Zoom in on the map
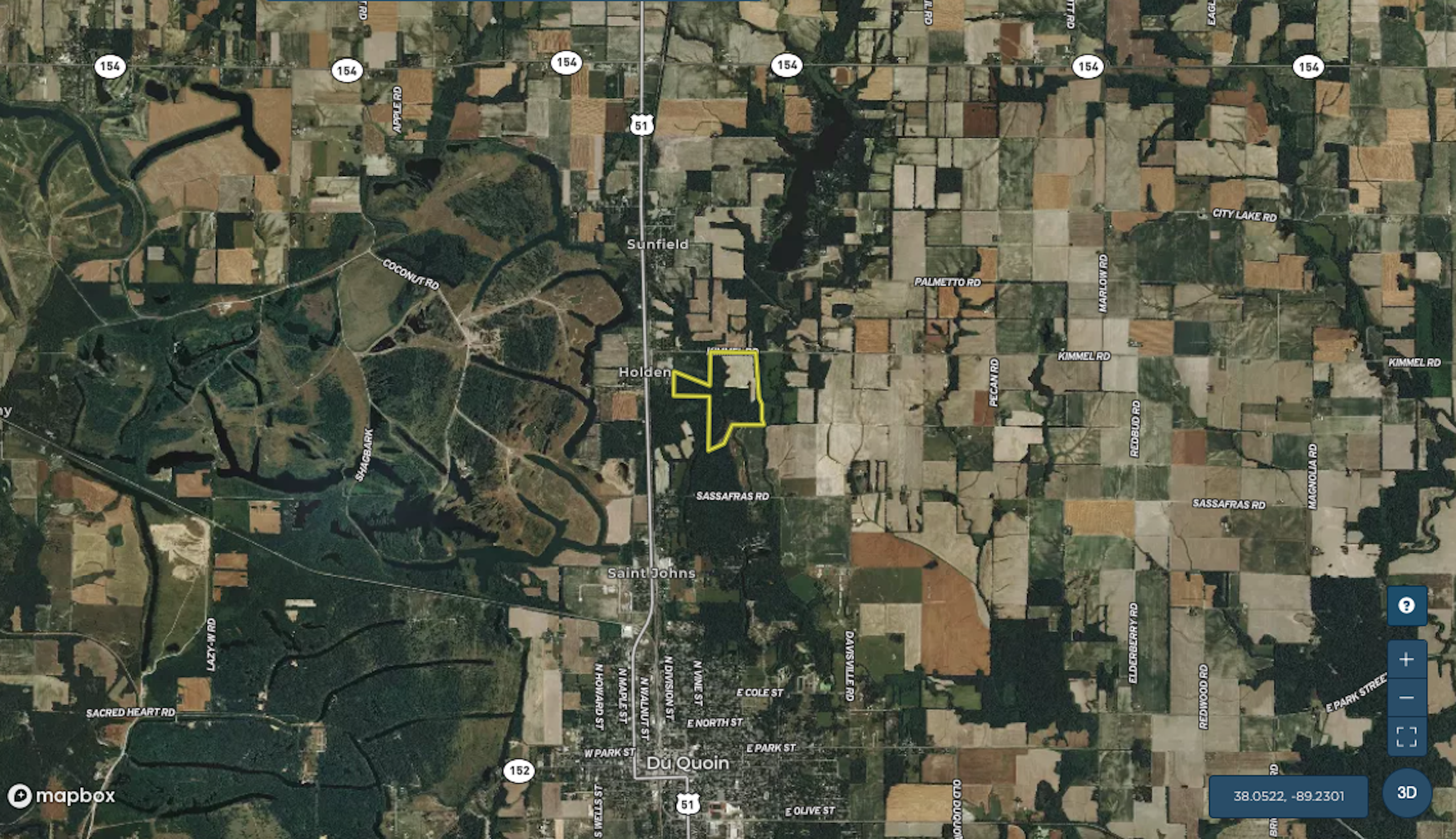The width and height of the screenshot is (1456, 839). click(x=1407, y=659)
